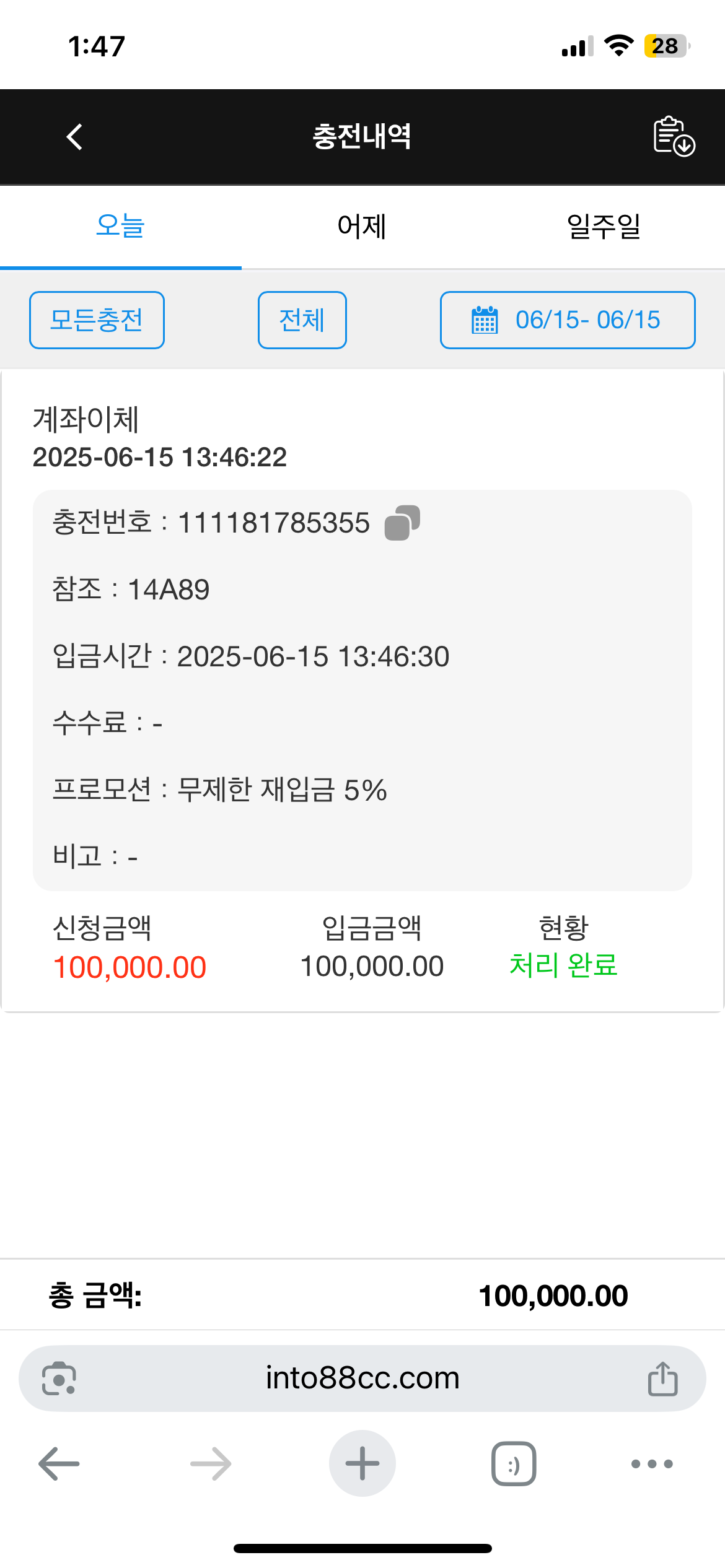Image resolution: width=725 pixels, height=1568 pixels.
Task: Switch to the 일주일 tab
Action: pos(604,226)
